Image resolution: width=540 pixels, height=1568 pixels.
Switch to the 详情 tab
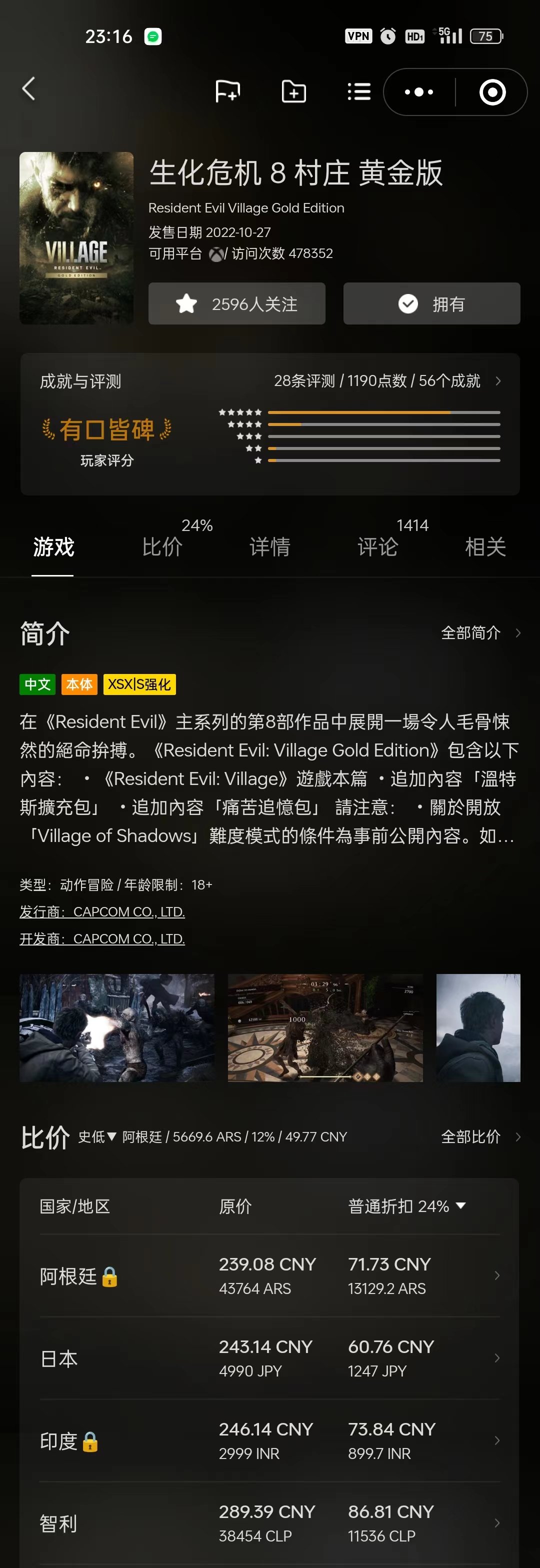(x=269, y=546)
